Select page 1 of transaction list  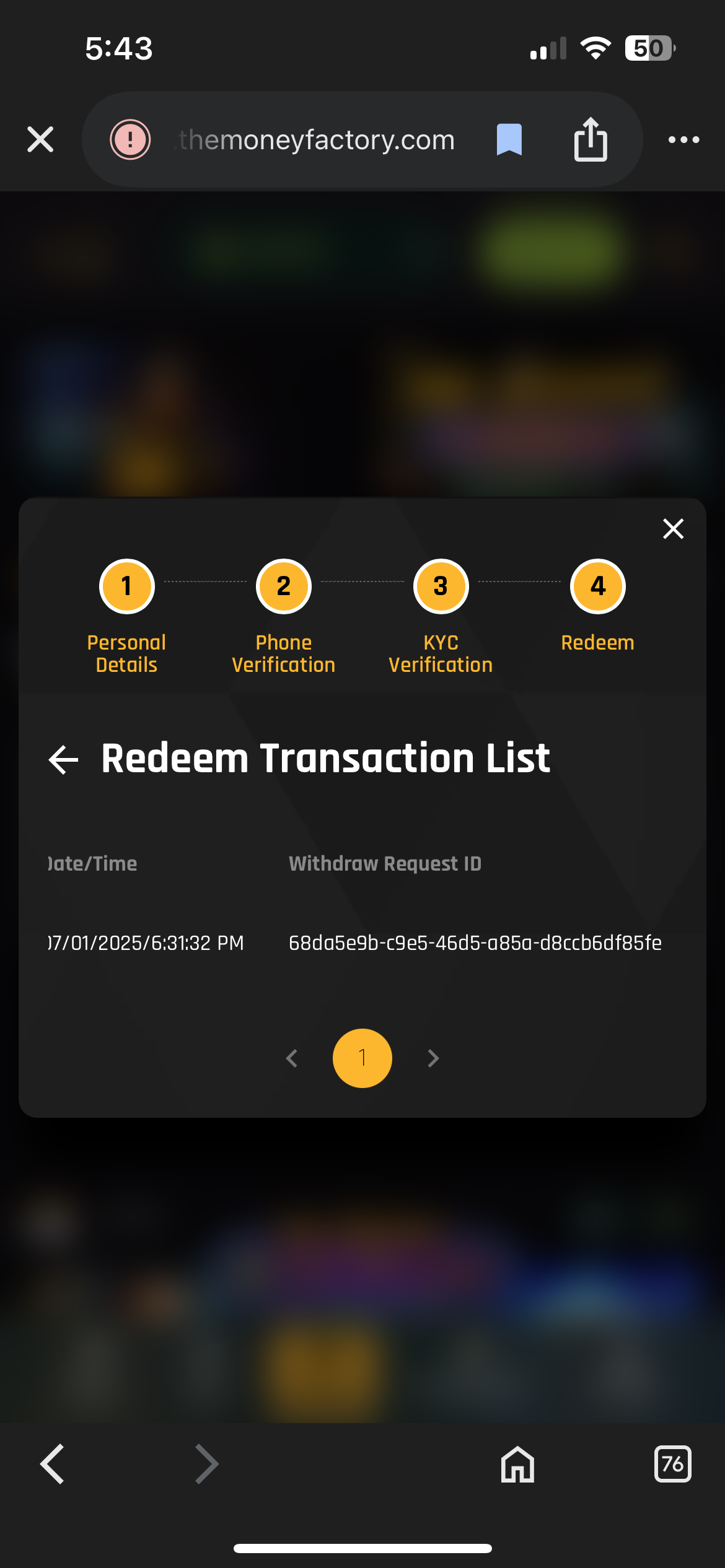click(x=362, y=1058)
